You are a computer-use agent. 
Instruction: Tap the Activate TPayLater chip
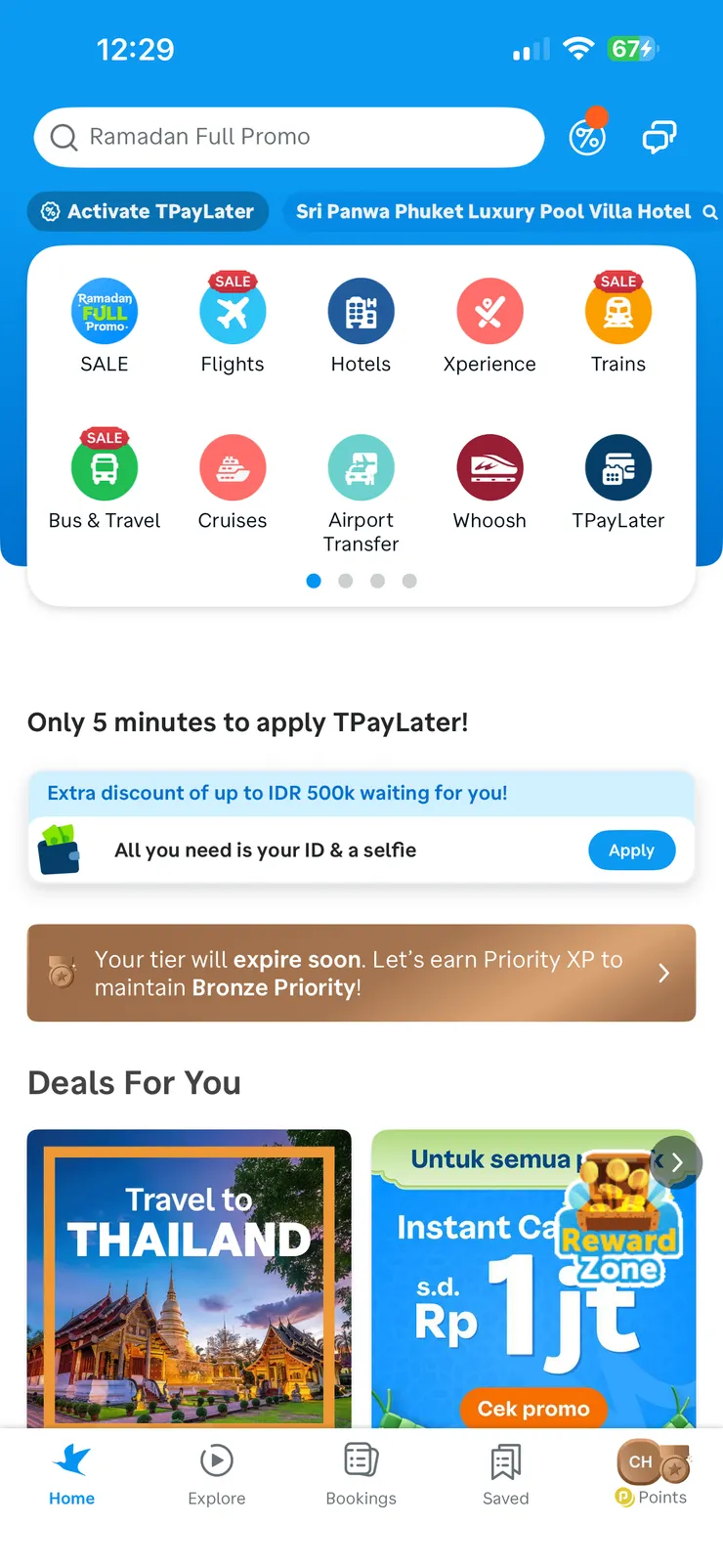point(148,212)
